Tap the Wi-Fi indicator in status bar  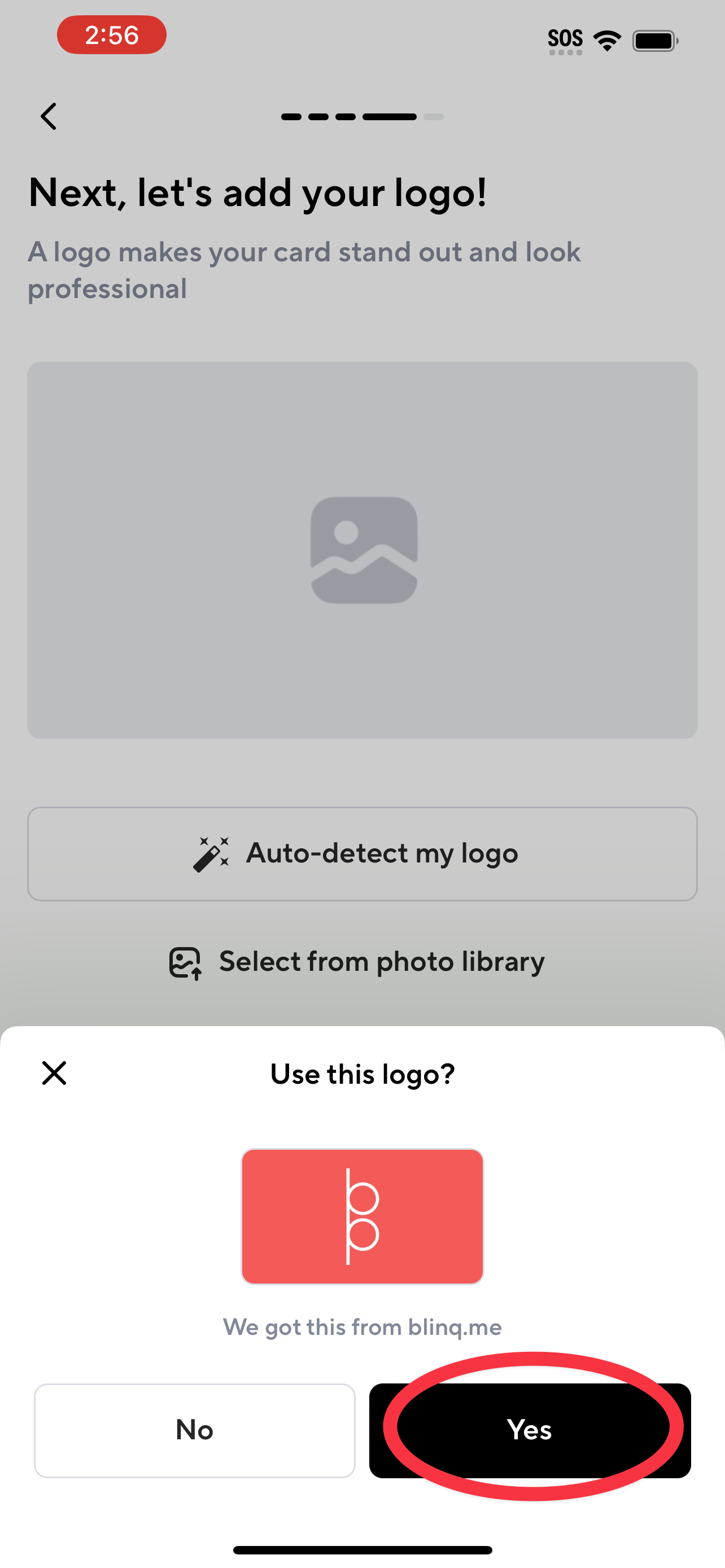click(x=607, y=38)
